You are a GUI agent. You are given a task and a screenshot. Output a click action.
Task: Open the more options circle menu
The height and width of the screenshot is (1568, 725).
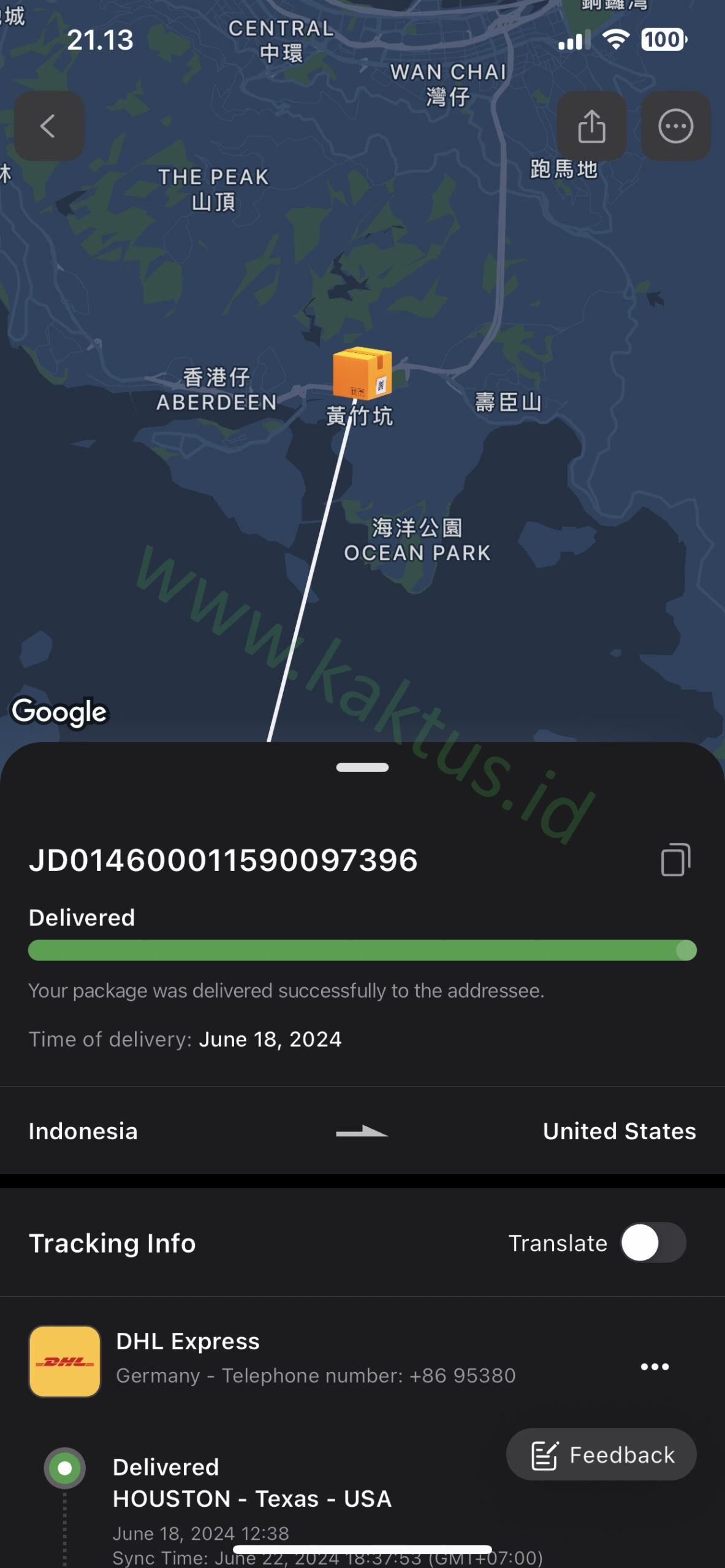(x=675, y=127)
